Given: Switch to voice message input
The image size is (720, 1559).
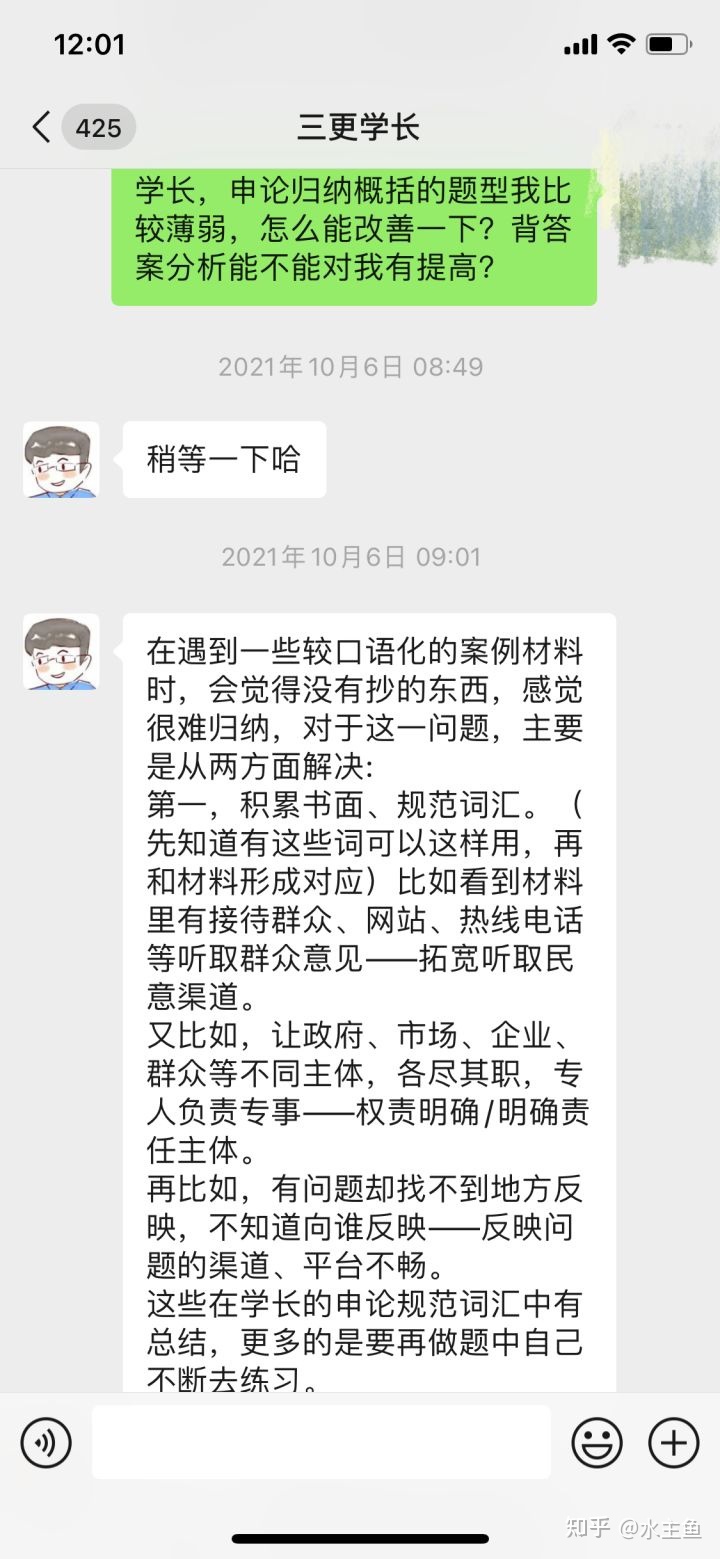Looking at the screenshot, I should pyautogui.click(x=46, y=1442).
